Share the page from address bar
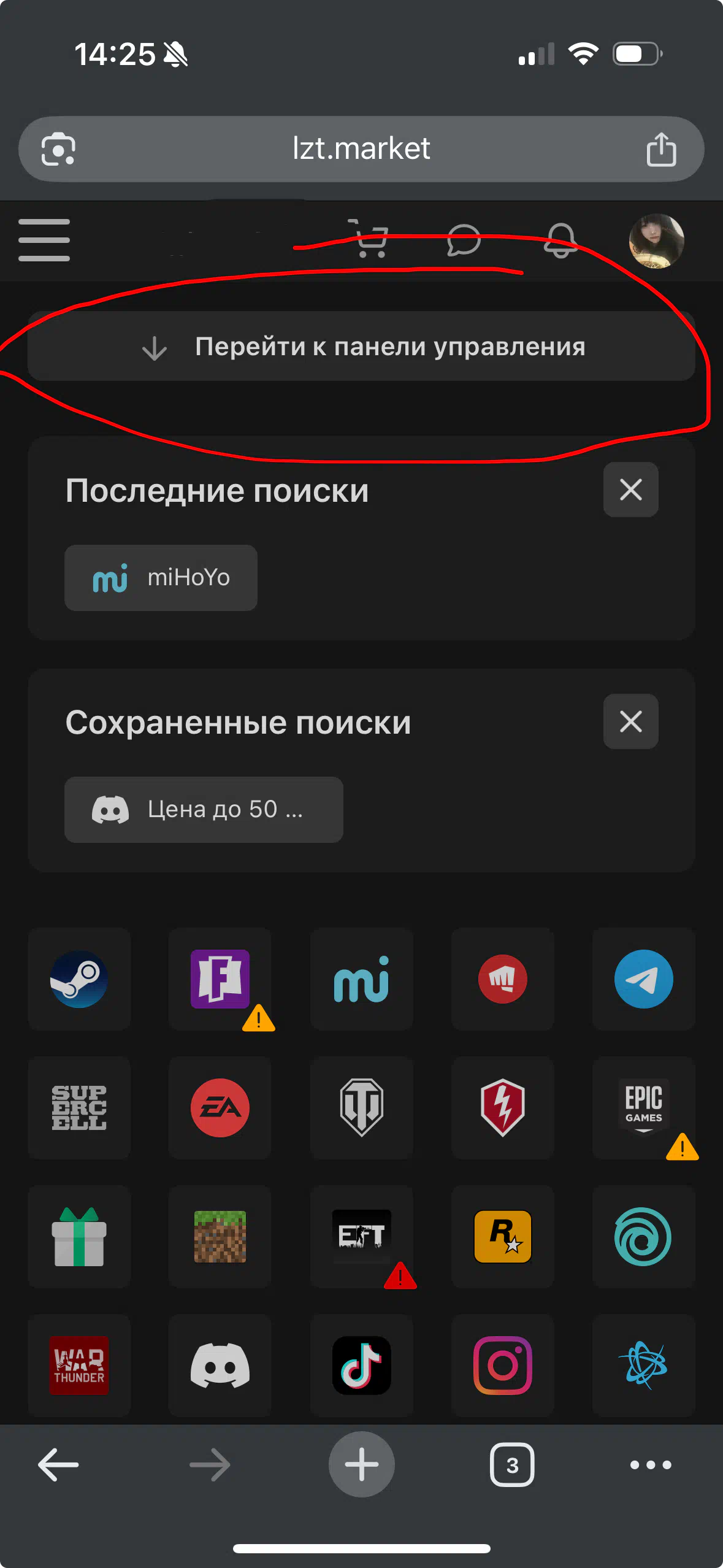Image resolution: width=723 pixels, height=1568 pixels. 661,149
